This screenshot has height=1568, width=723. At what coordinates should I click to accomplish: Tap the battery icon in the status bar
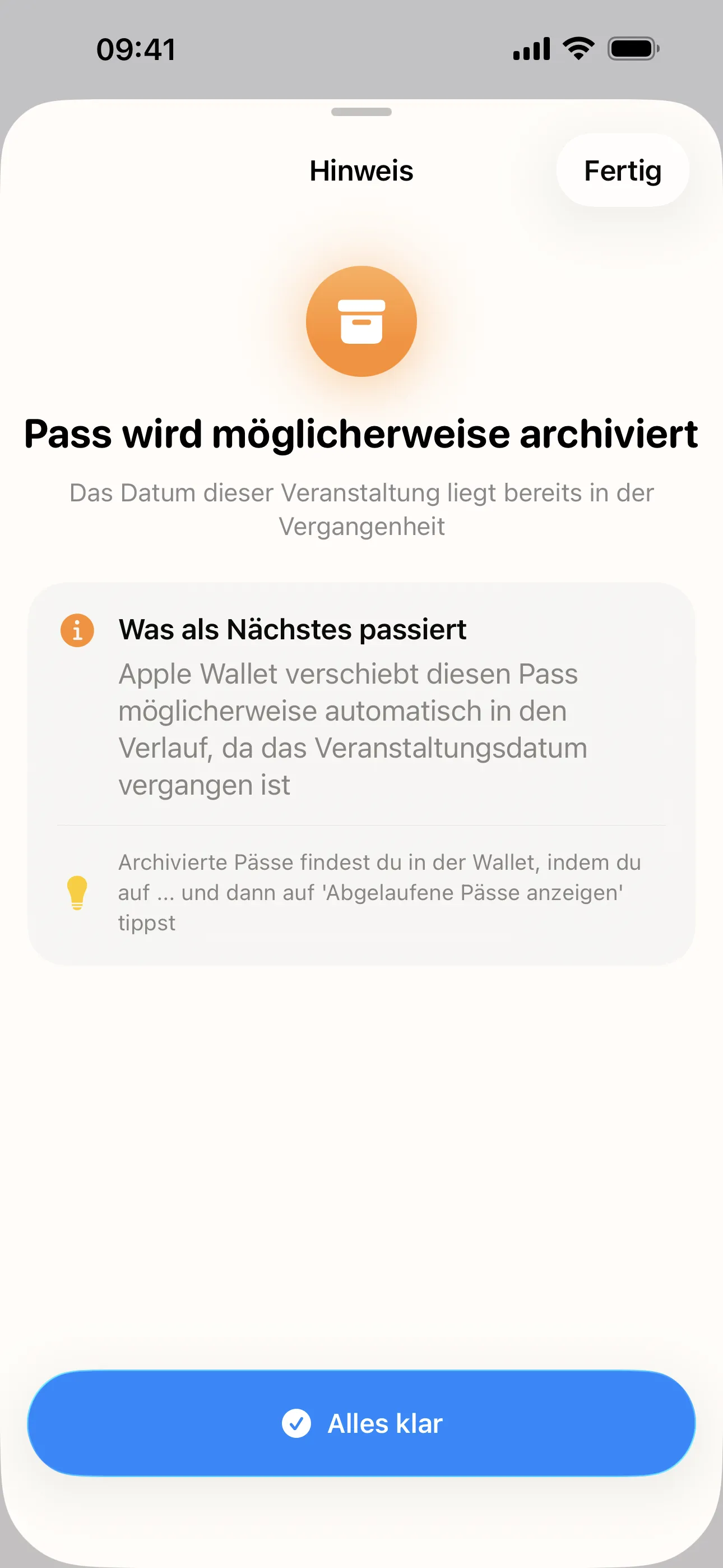click(631, 50)
